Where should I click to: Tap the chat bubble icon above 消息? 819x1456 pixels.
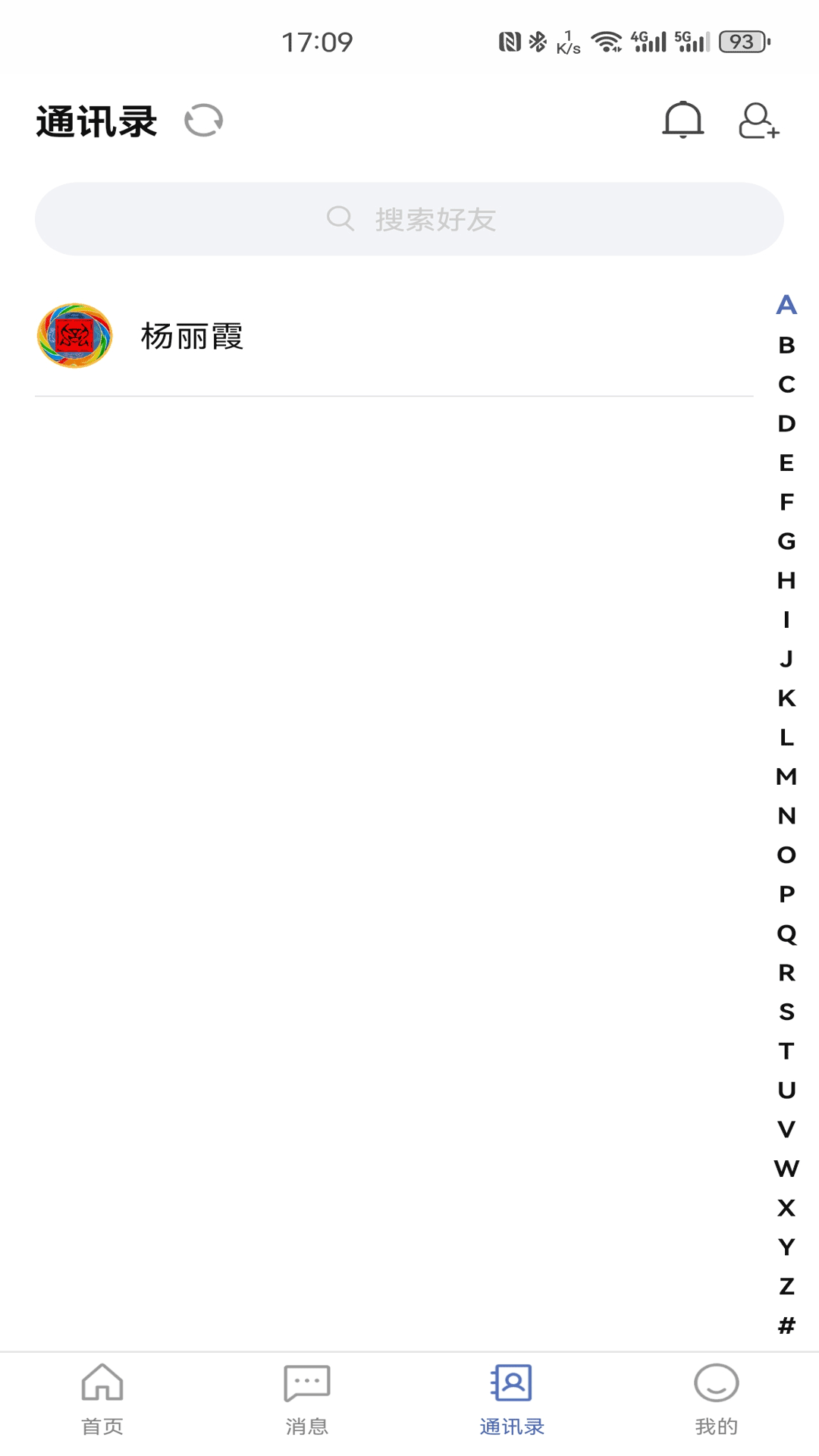[x=306, y=1382]
